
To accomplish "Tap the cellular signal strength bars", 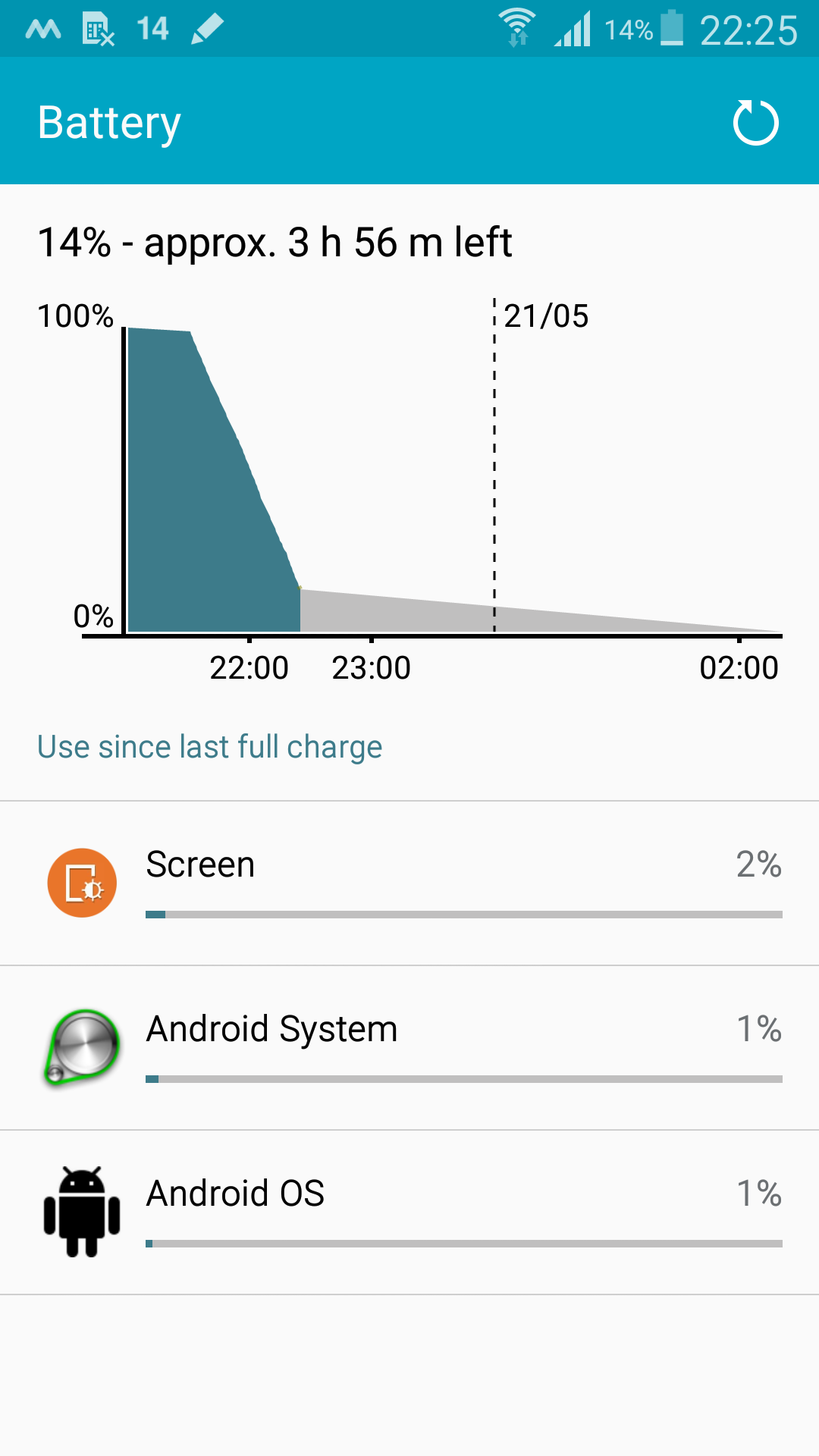I will (x=573, y=29).
